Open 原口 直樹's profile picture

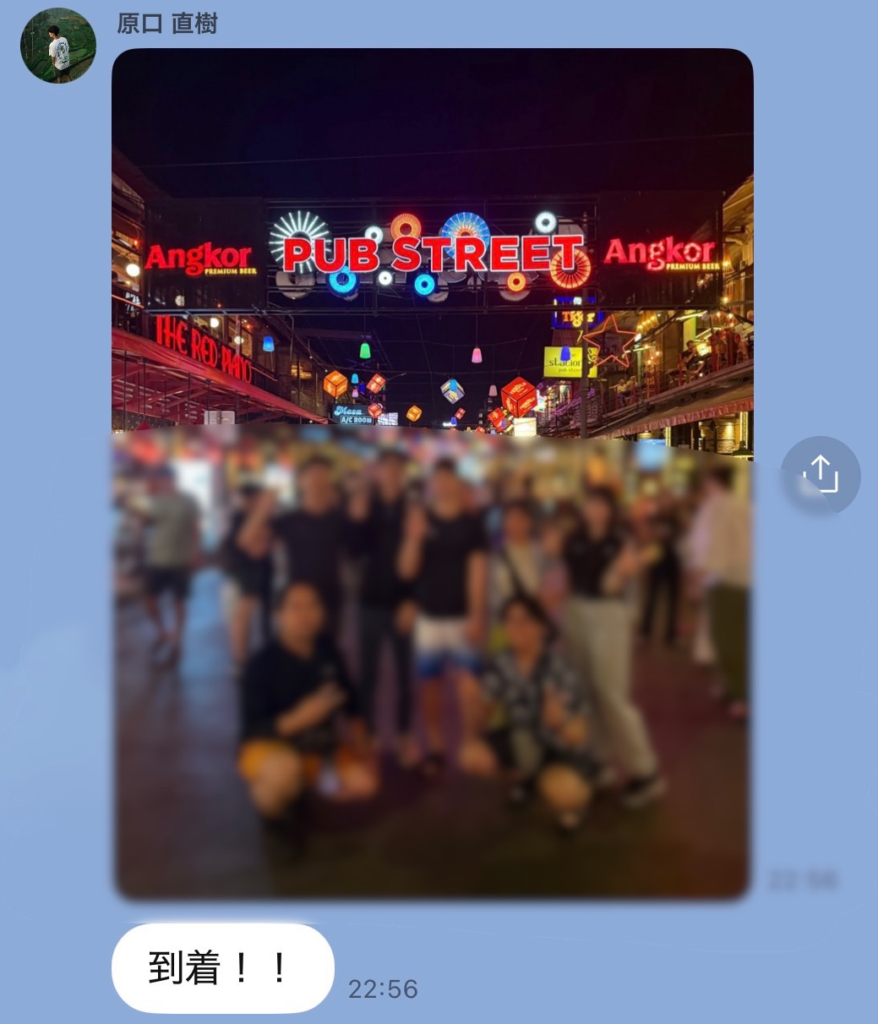tap(58, 46)
